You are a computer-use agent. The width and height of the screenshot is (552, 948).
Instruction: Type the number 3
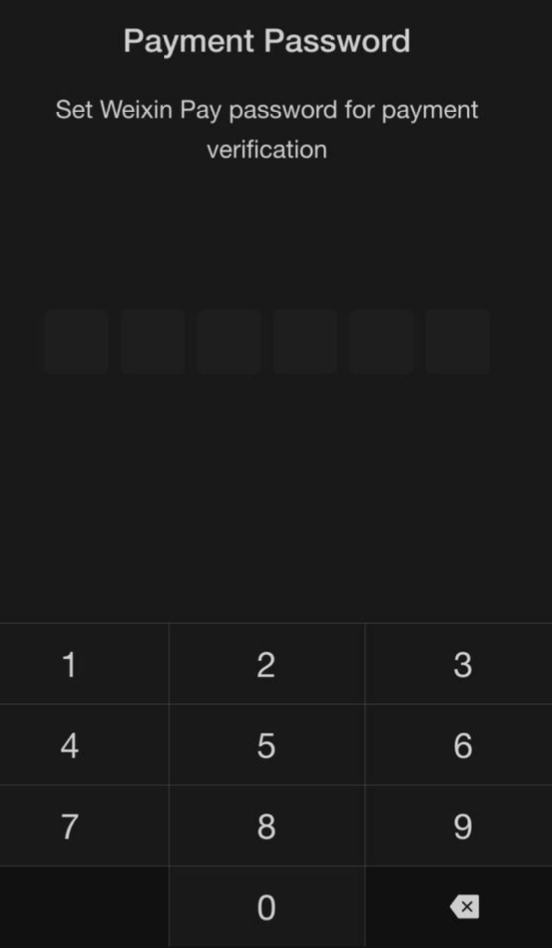tap(459, 663)
